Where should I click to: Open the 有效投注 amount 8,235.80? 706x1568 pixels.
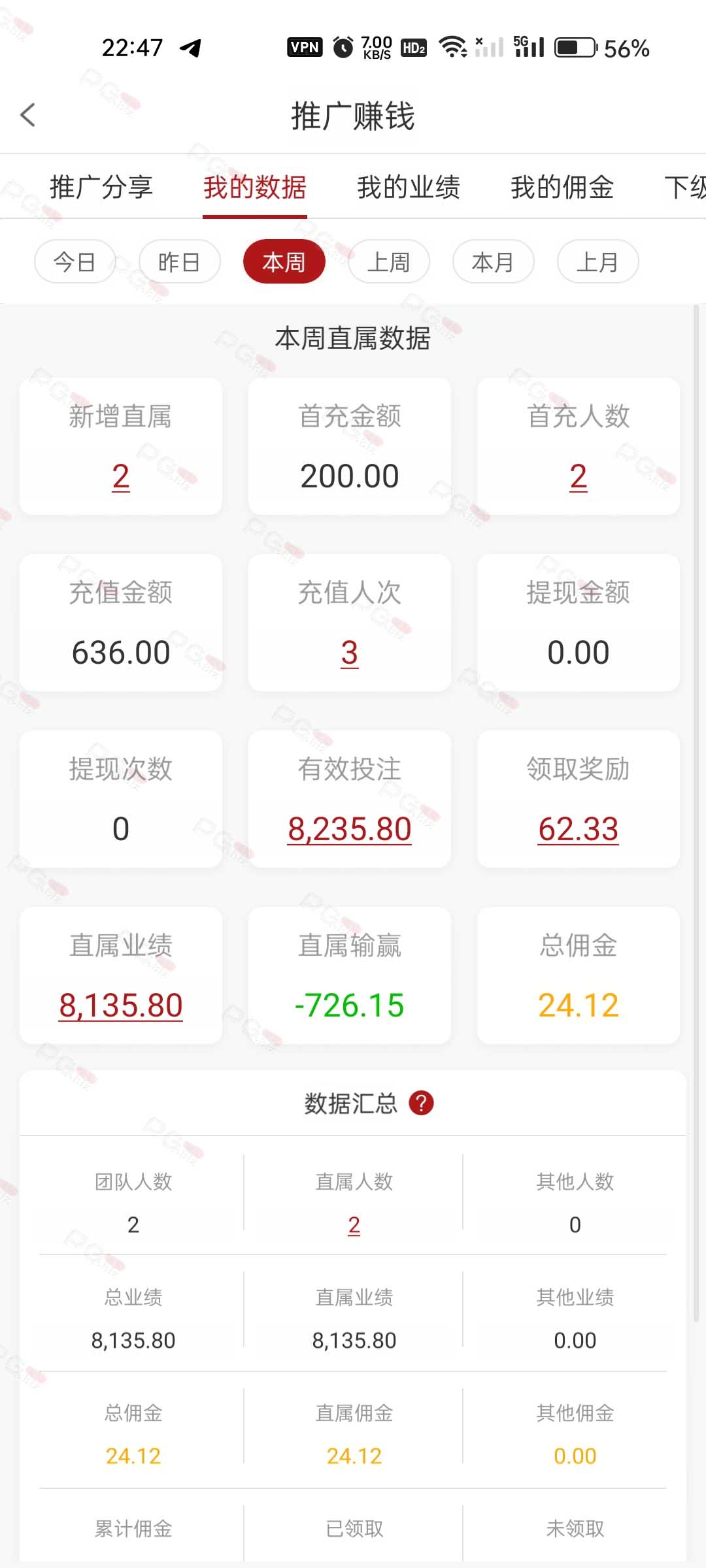click(x=350, y=830)
